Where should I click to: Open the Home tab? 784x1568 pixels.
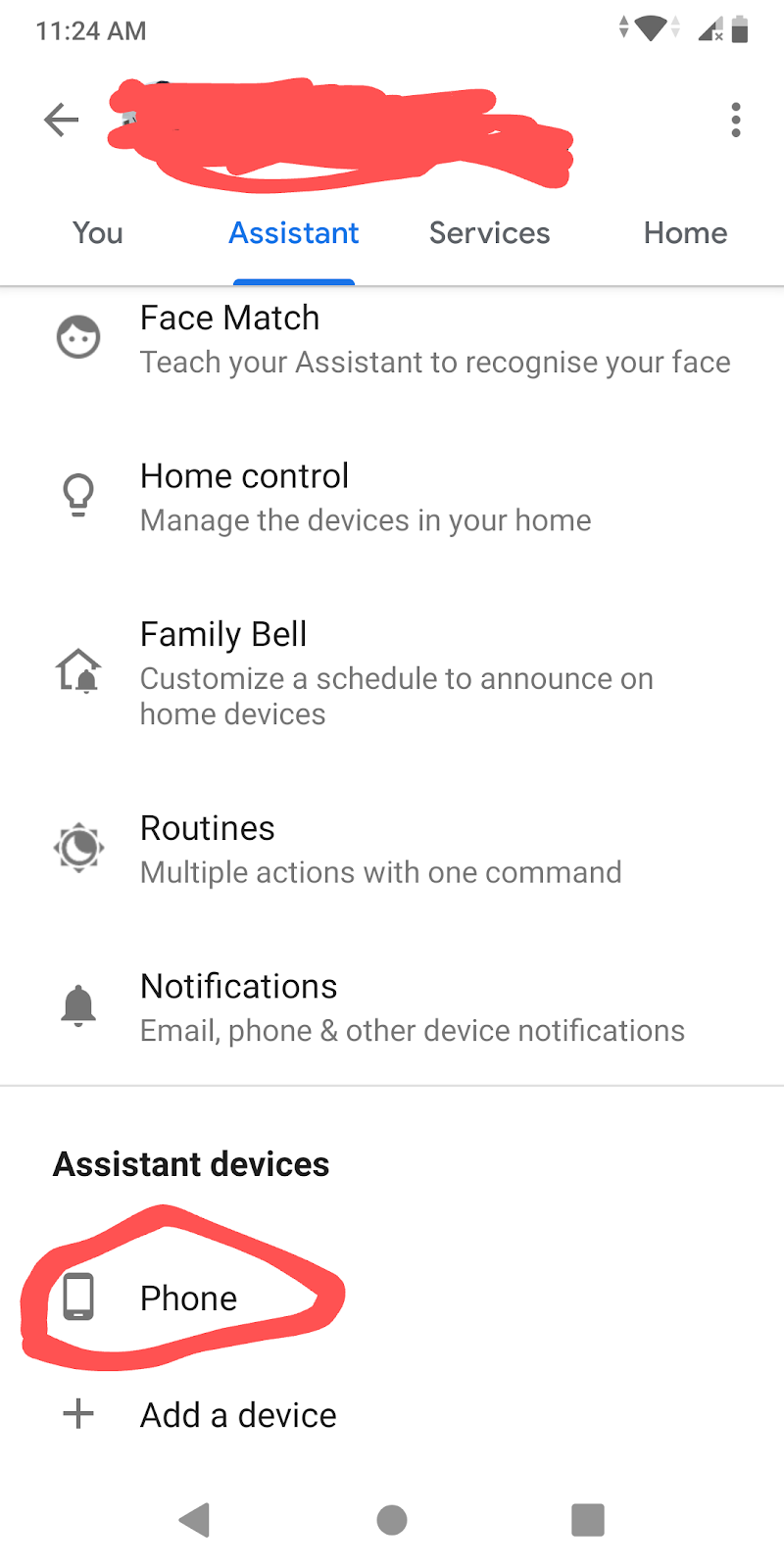(685, 233)
